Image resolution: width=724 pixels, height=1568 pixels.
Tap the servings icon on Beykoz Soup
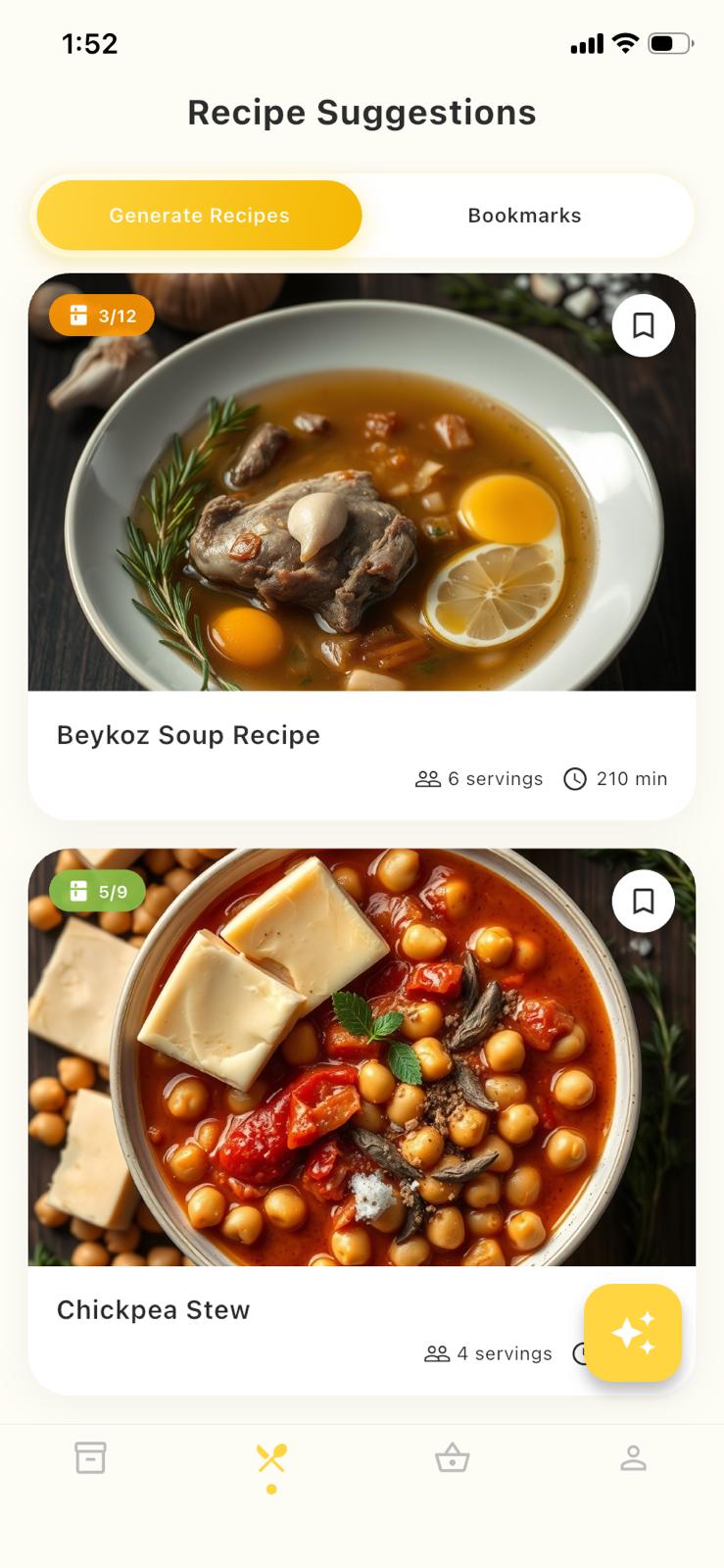pos(426,778)
